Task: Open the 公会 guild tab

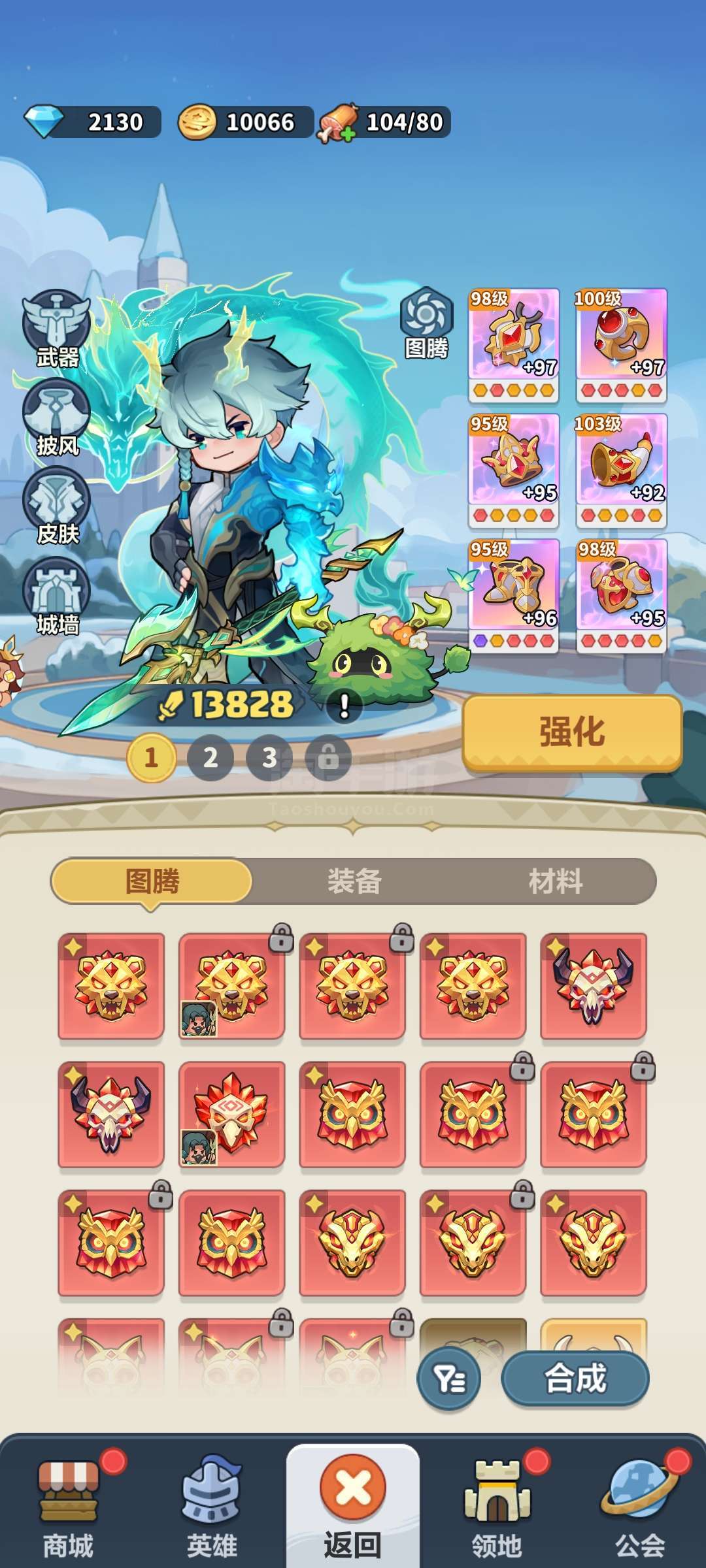Action: pyautogui.click(x=639, y=1507)
